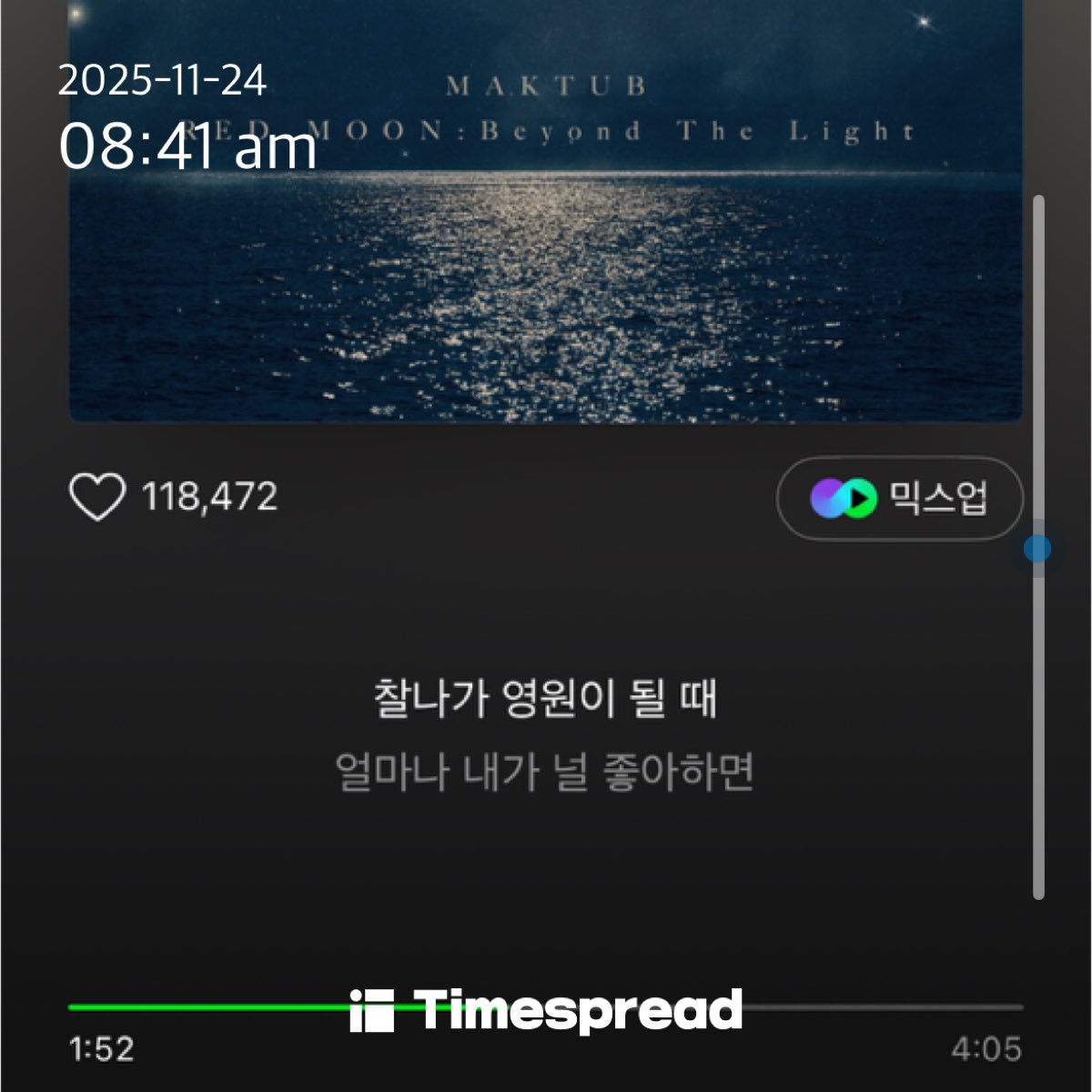Like the song with the heart icon
The image size is (1092, 1092).
(97, 498)
